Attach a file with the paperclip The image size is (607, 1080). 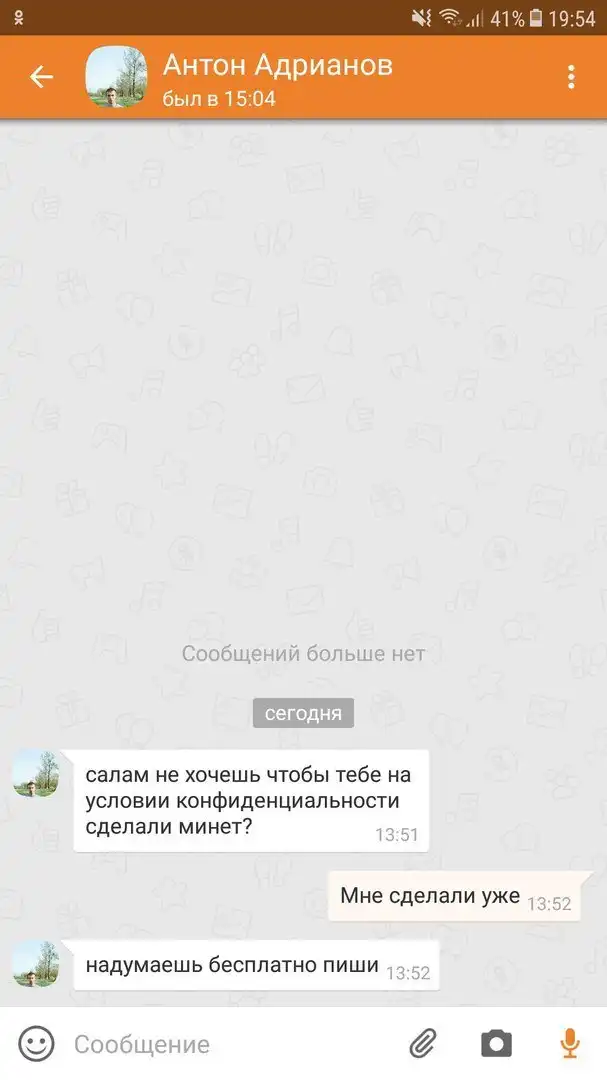[x=424, y=1044]
